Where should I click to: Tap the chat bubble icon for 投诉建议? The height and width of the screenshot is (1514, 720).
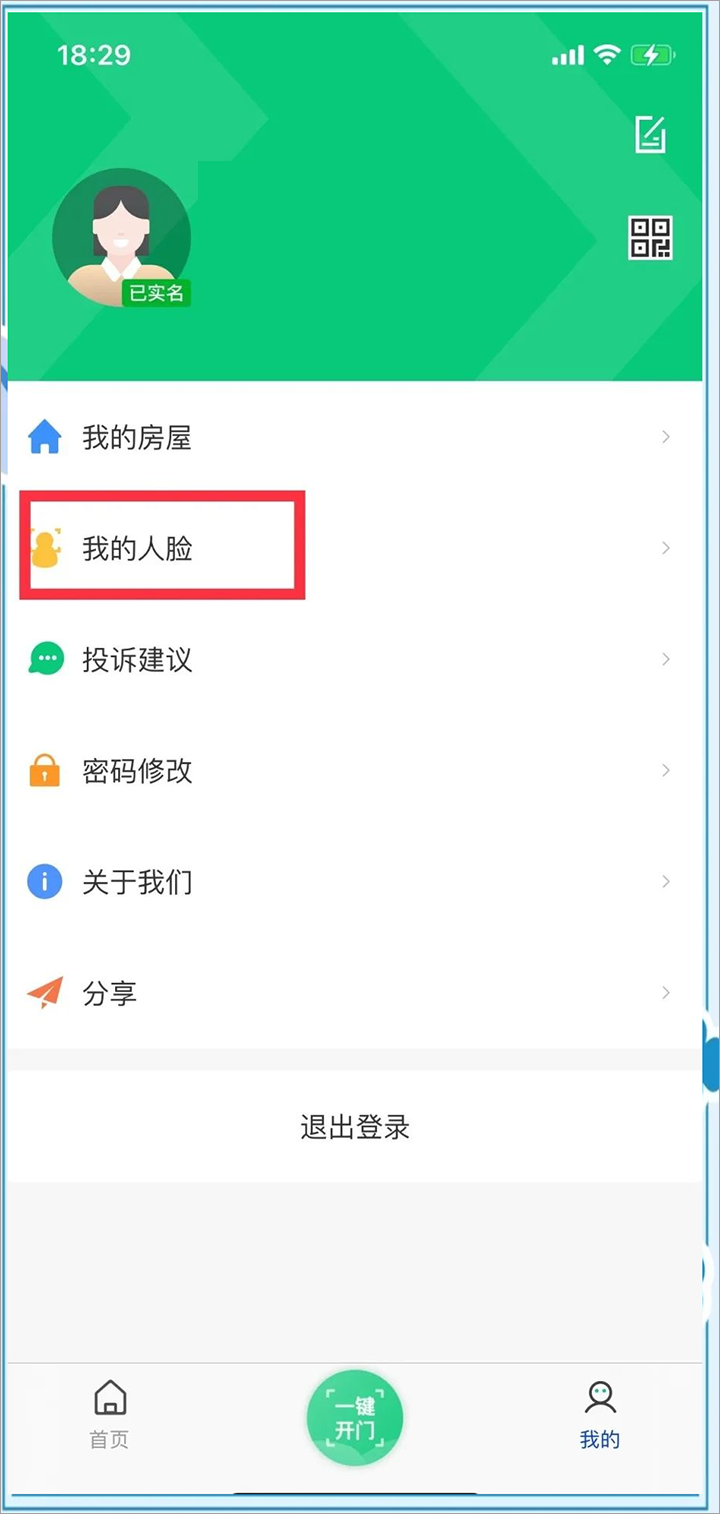point(45,659)
